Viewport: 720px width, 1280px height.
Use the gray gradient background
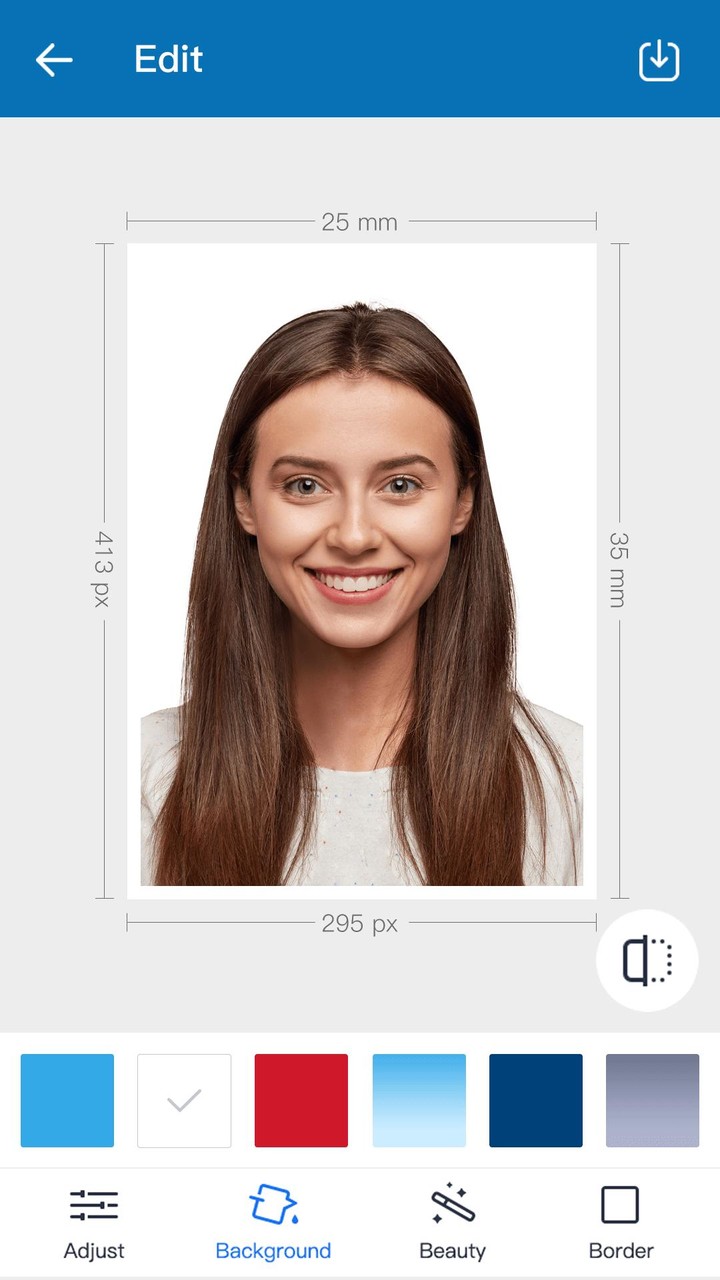(652, 1100)
